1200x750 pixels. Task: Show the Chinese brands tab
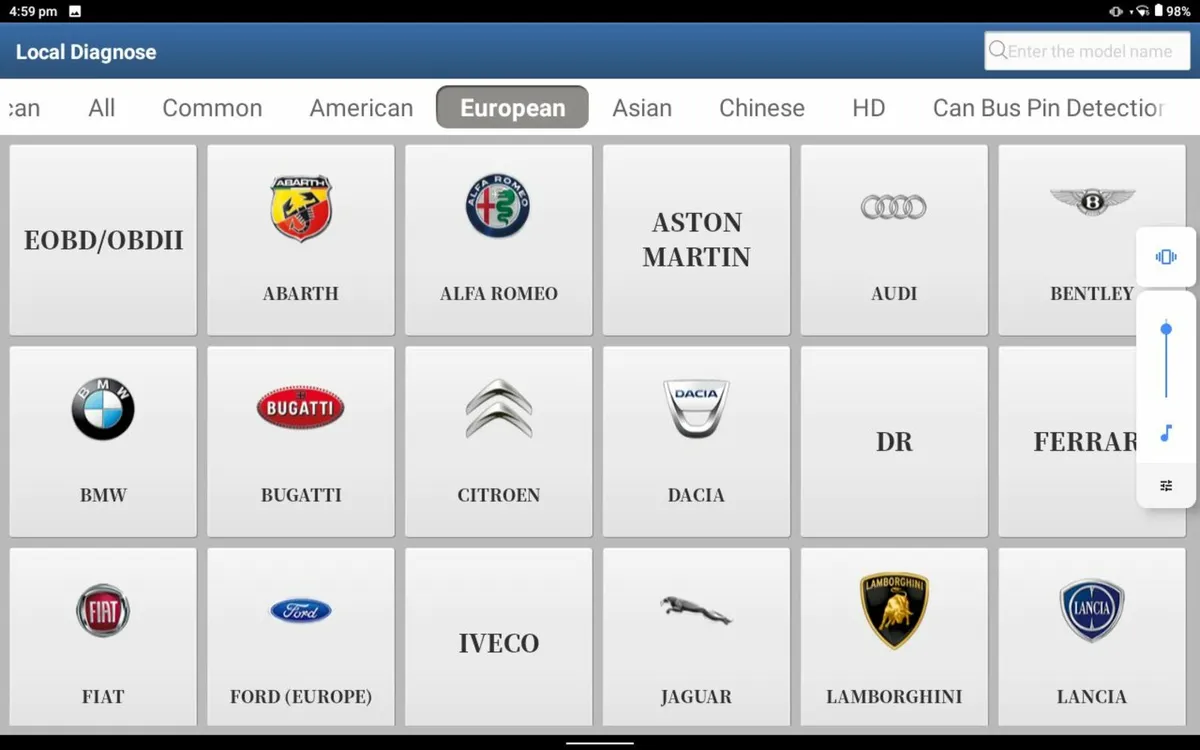point(761,108)
